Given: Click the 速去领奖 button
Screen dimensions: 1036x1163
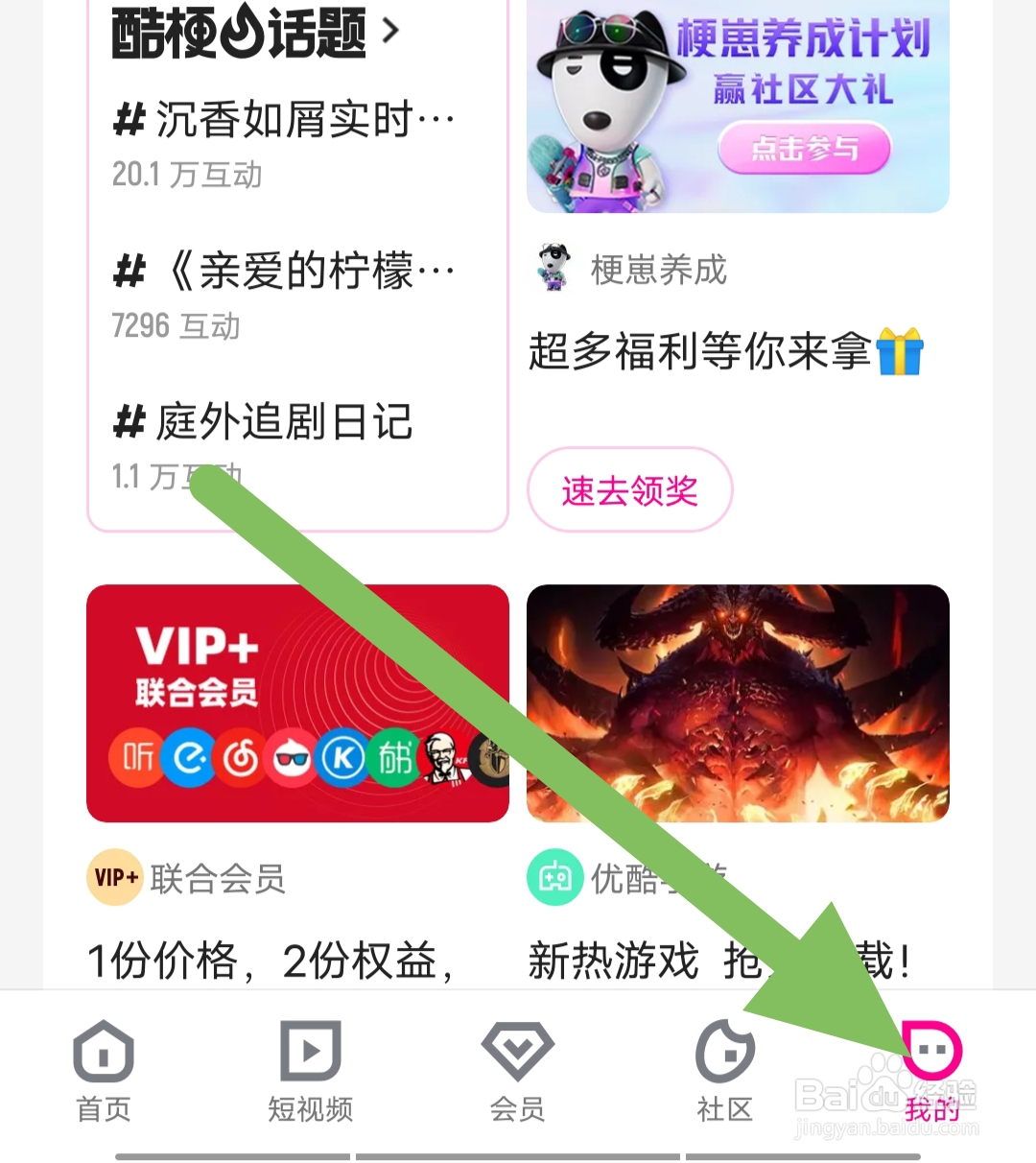Looking at the screenshot, I should pyautogui.click(x=630, y=490).
